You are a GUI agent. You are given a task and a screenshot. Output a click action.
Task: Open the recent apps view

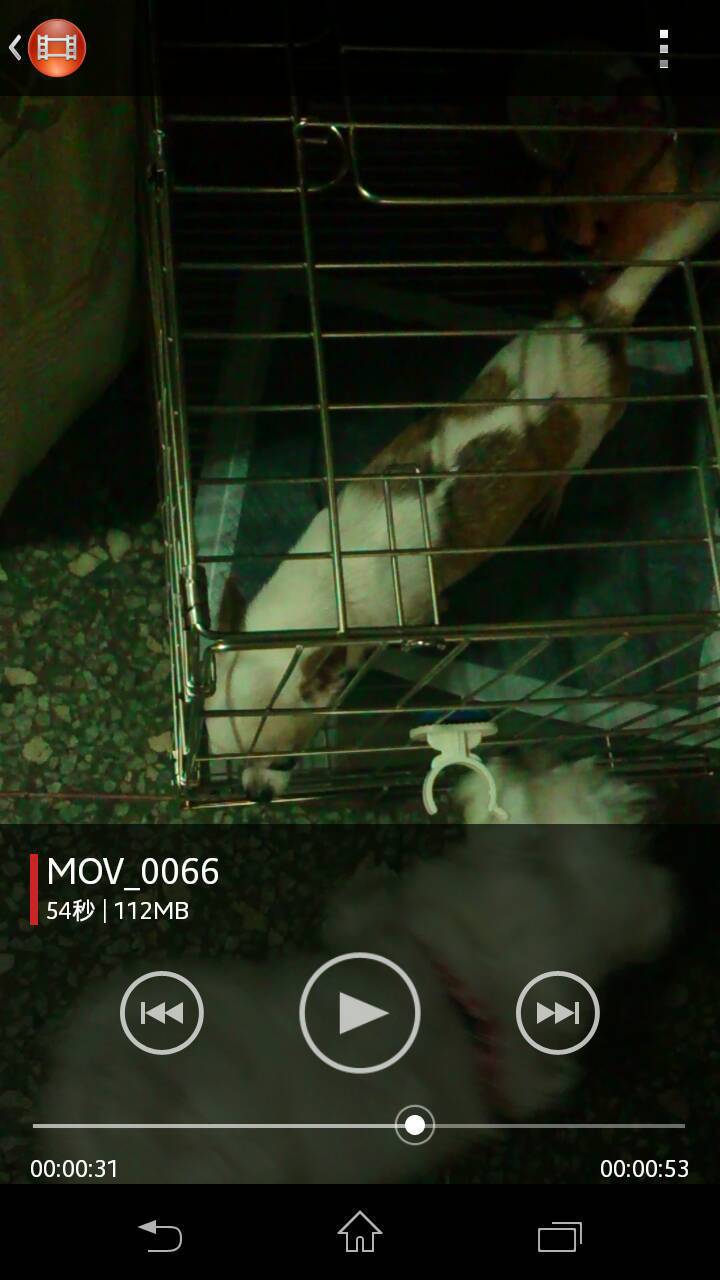point(559,1236)
